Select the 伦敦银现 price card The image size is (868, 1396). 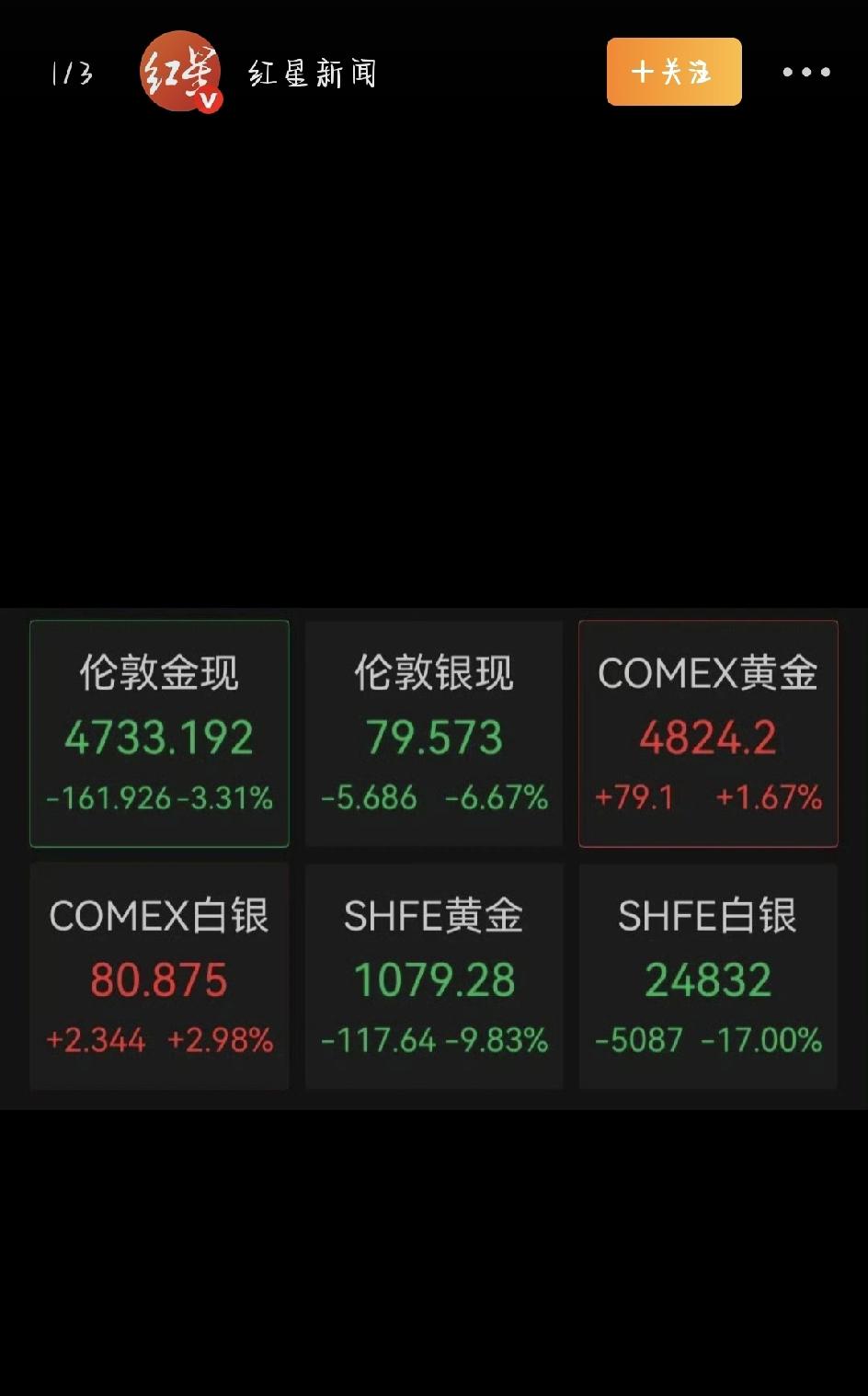coord(433,733)
